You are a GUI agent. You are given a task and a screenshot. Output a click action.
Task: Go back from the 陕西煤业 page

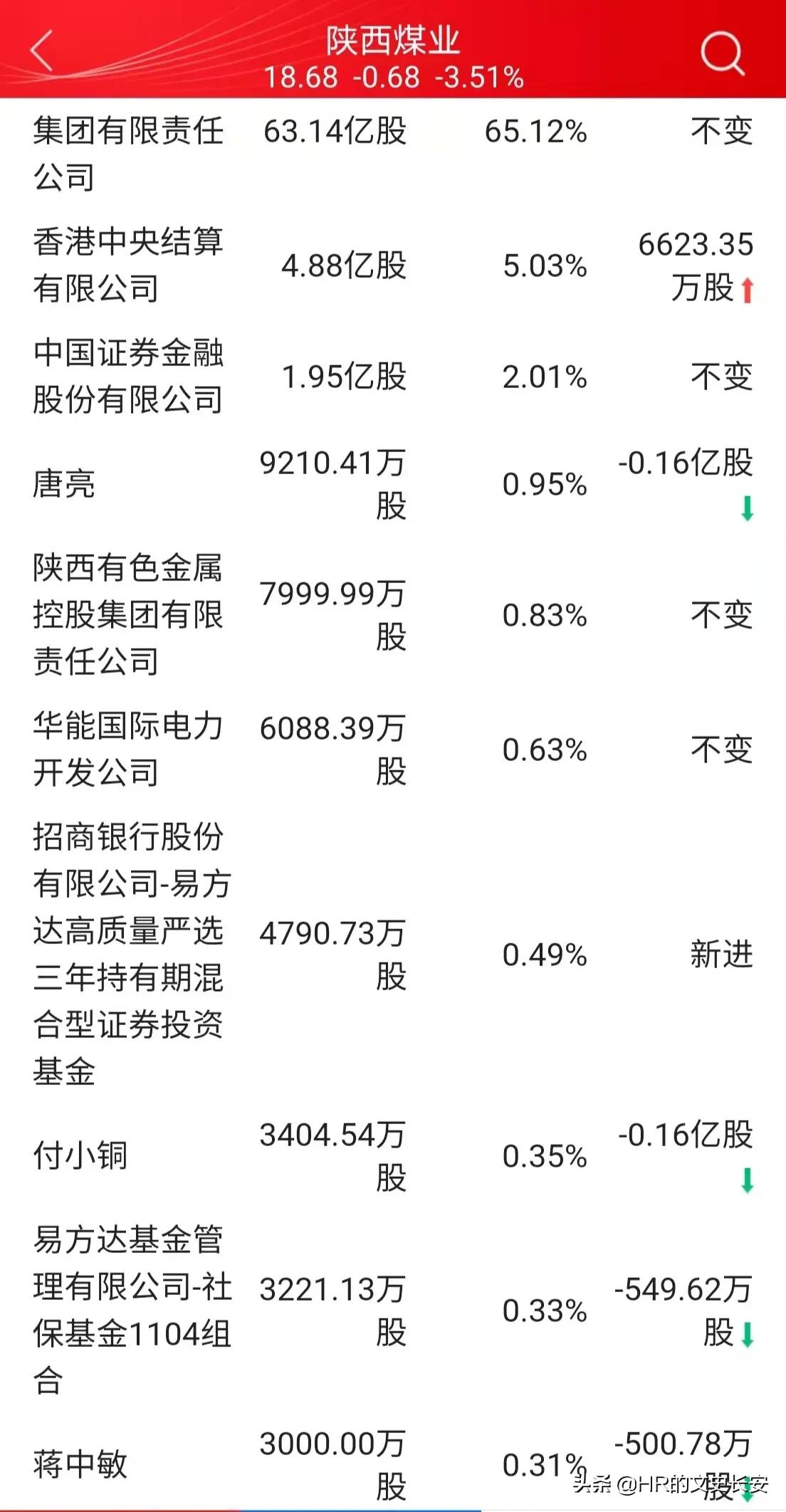click(42, 51)
